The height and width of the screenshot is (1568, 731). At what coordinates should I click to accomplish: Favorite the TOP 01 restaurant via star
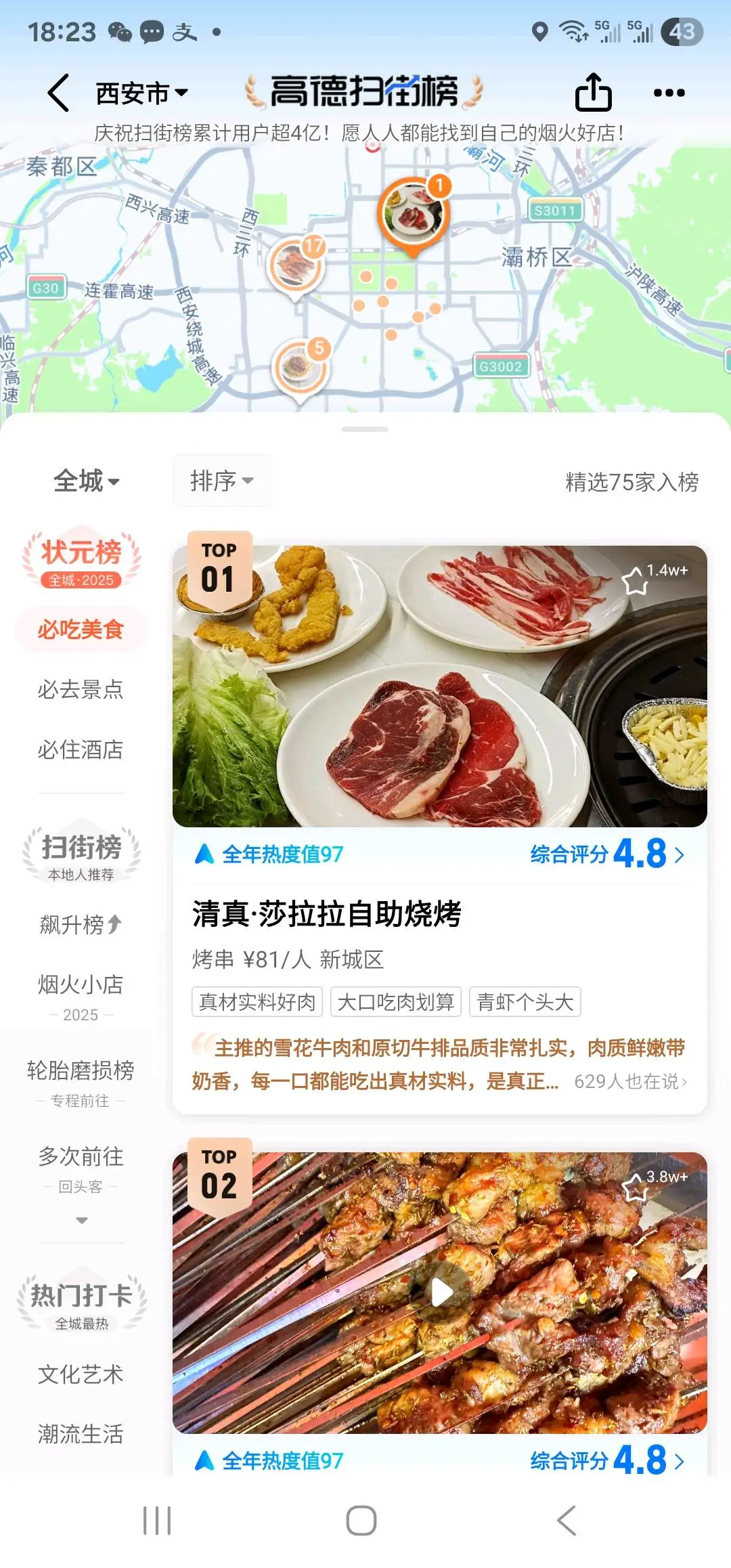(635, 581)
